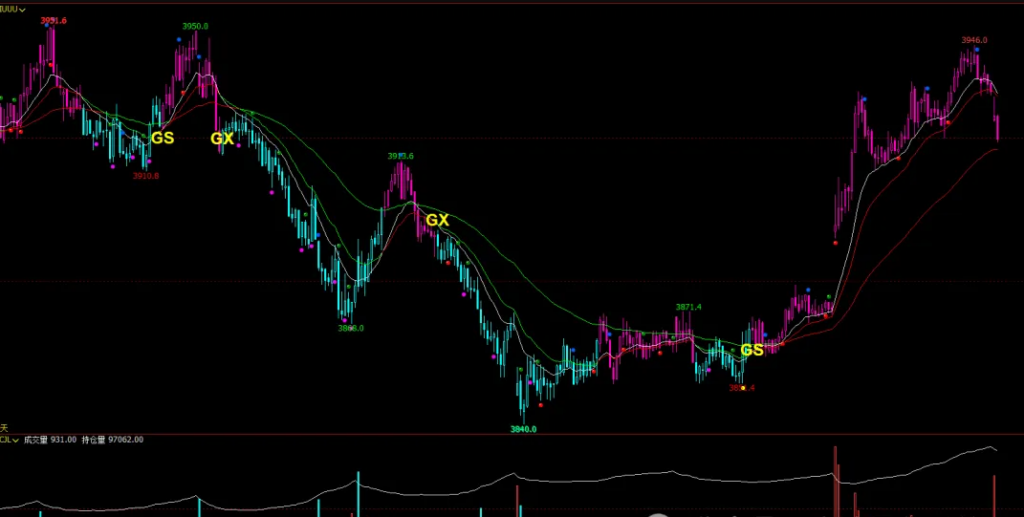Open the main chart indicator dropdown
The image size is (1024, 517).
(21, 7)
